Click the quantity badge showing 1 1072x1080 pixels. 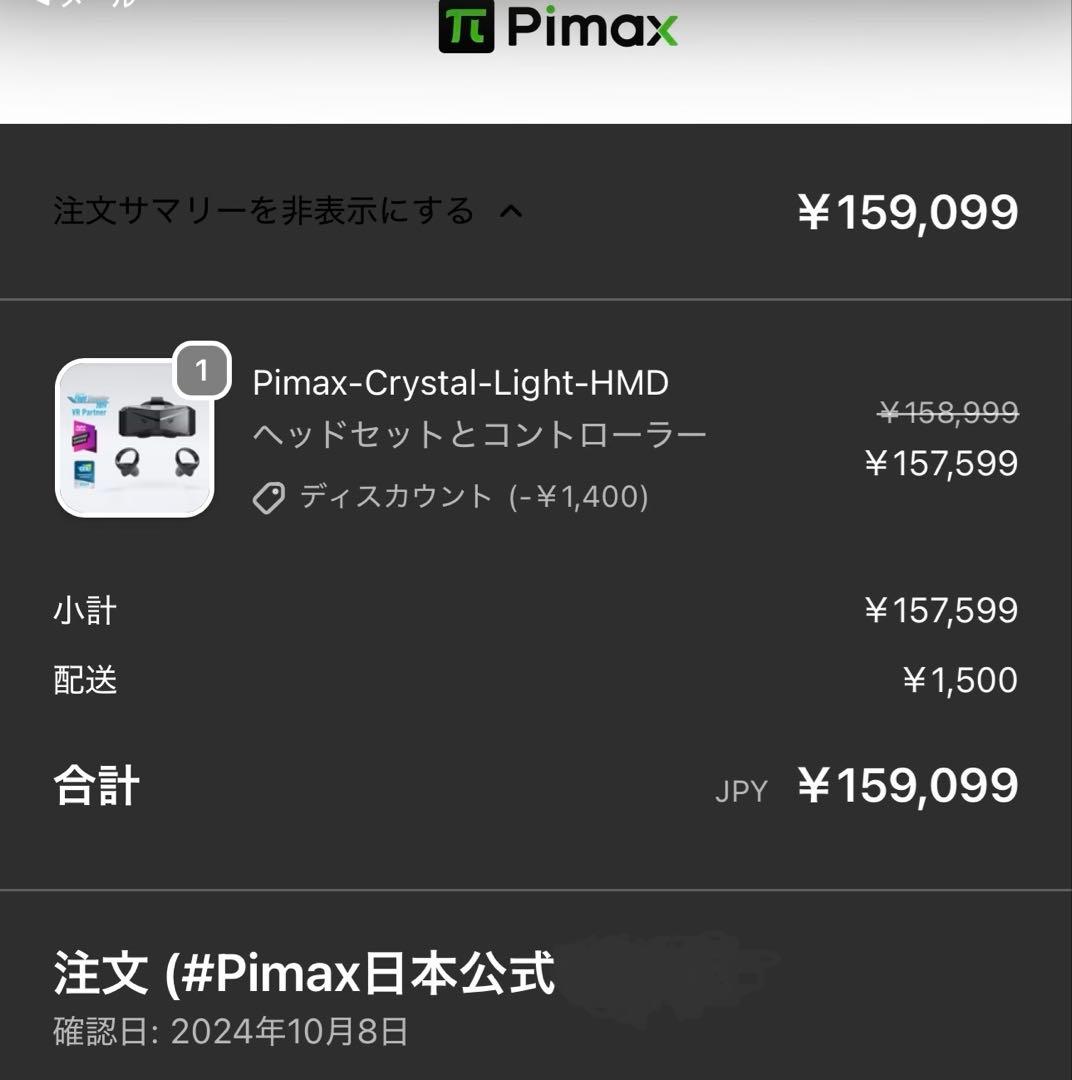click(203, 370)
